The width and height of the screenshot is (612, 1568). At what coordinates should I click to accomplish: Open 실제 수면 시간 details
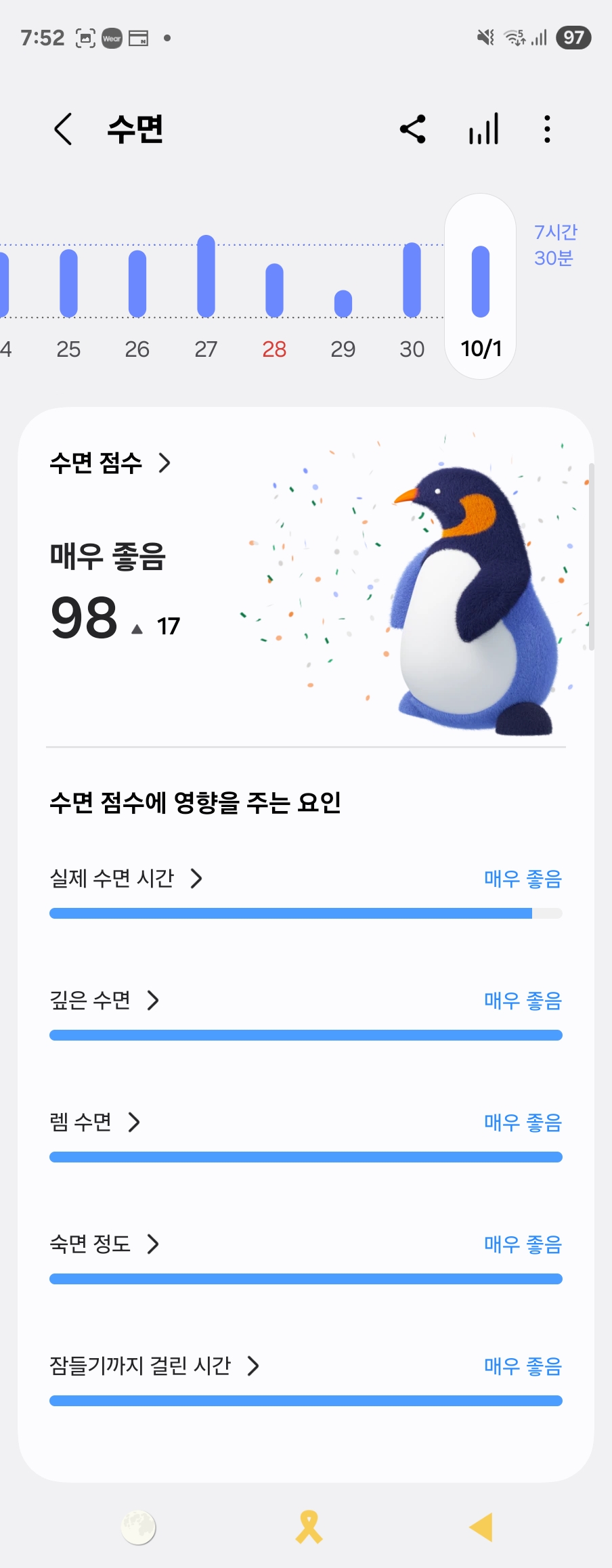click(126, 878)
